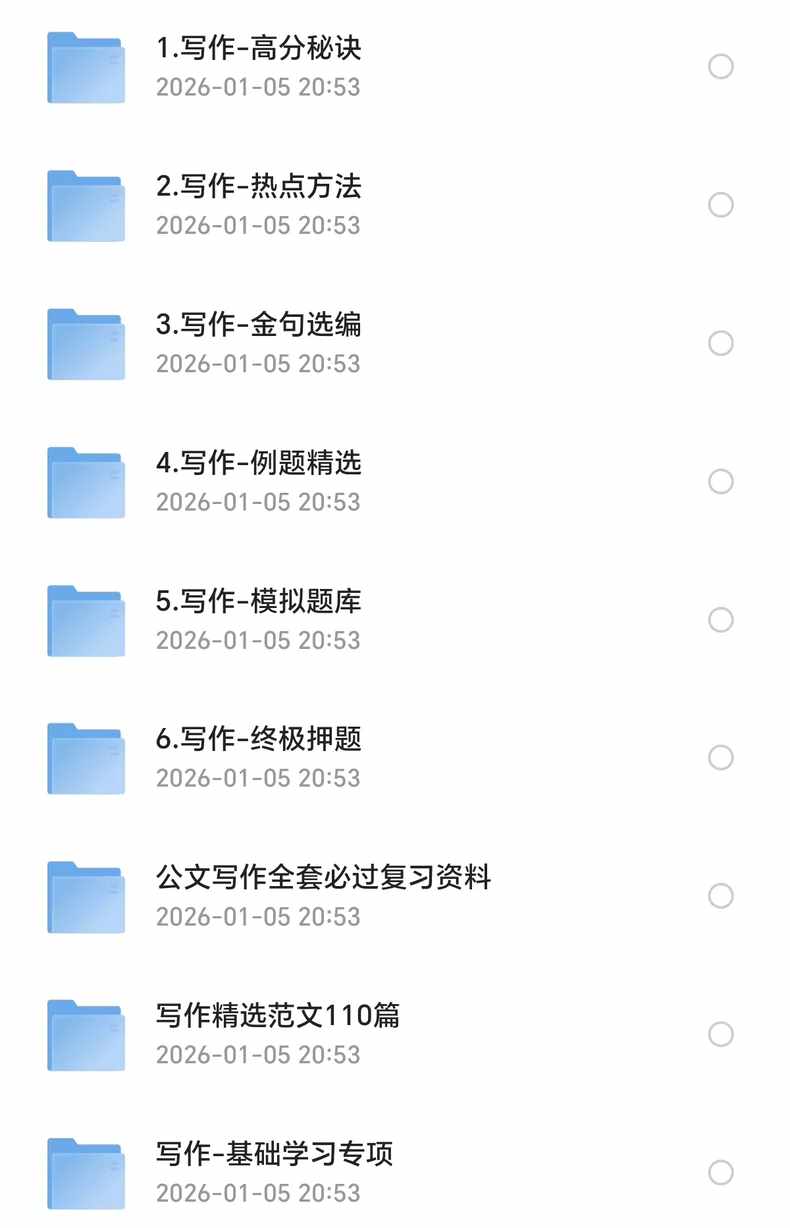790x1228 pixels.
Task: Select the circle beside 2.写作-热点方法
Action: (x=721, y=205)
